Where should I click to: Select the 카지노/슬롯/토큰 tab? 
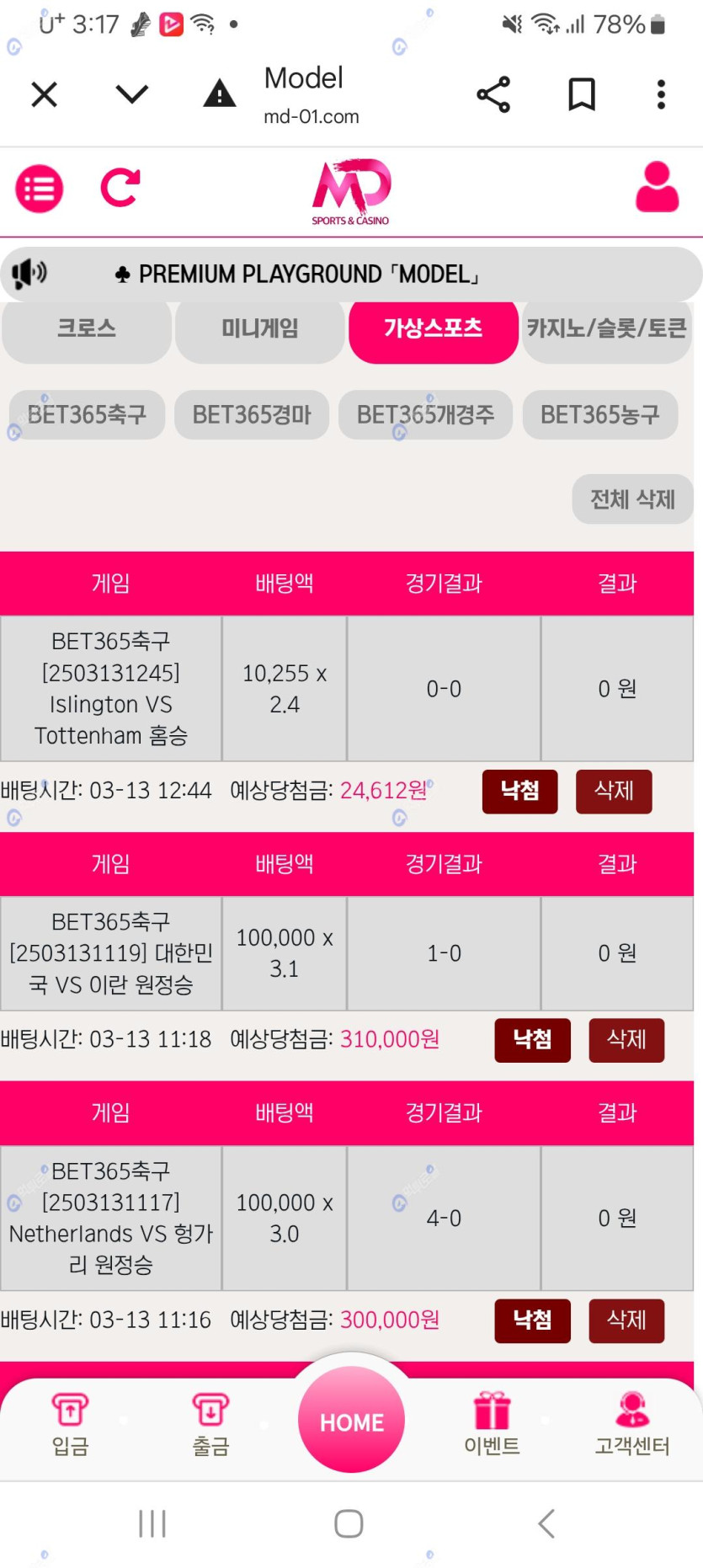607,328
